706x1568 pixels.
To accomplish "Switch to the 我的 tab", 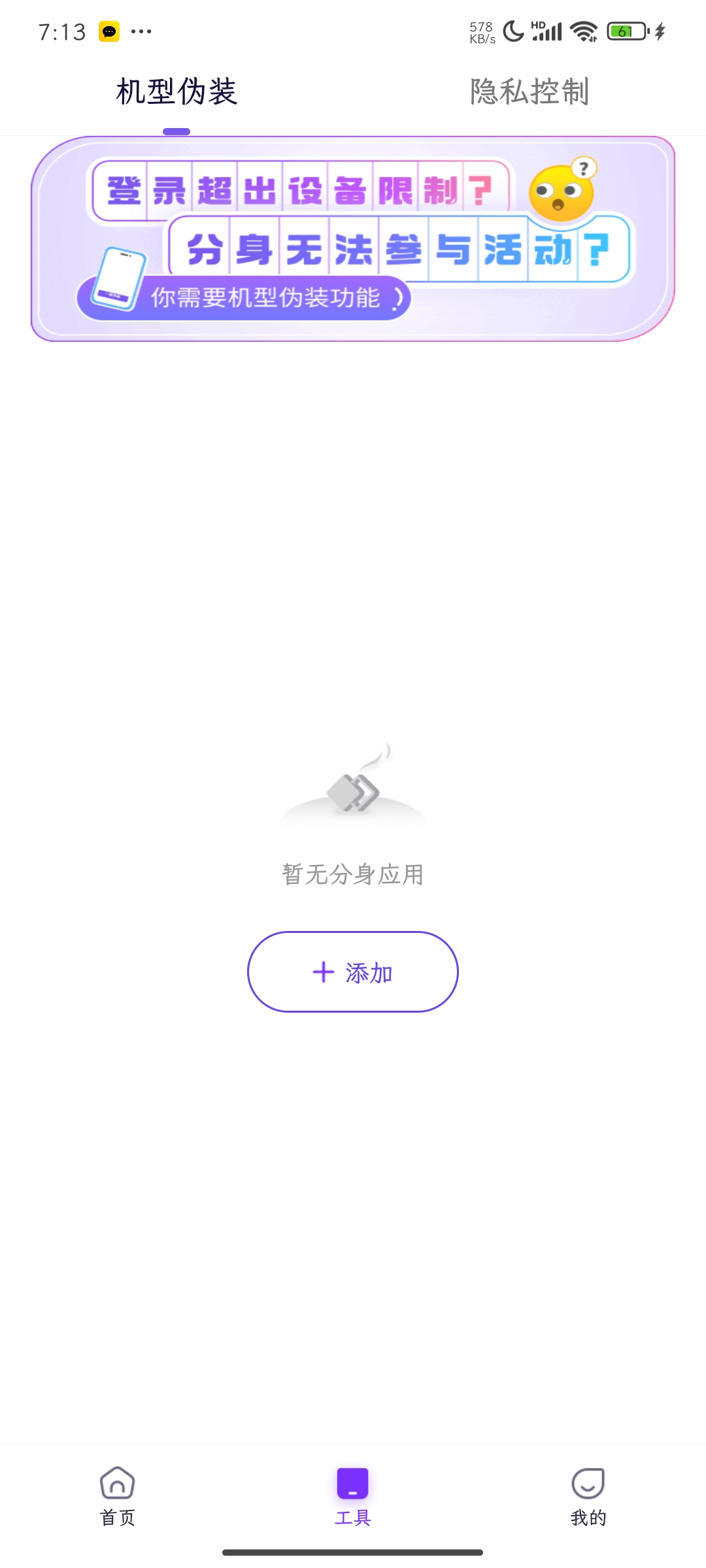I will point(588,1495).
